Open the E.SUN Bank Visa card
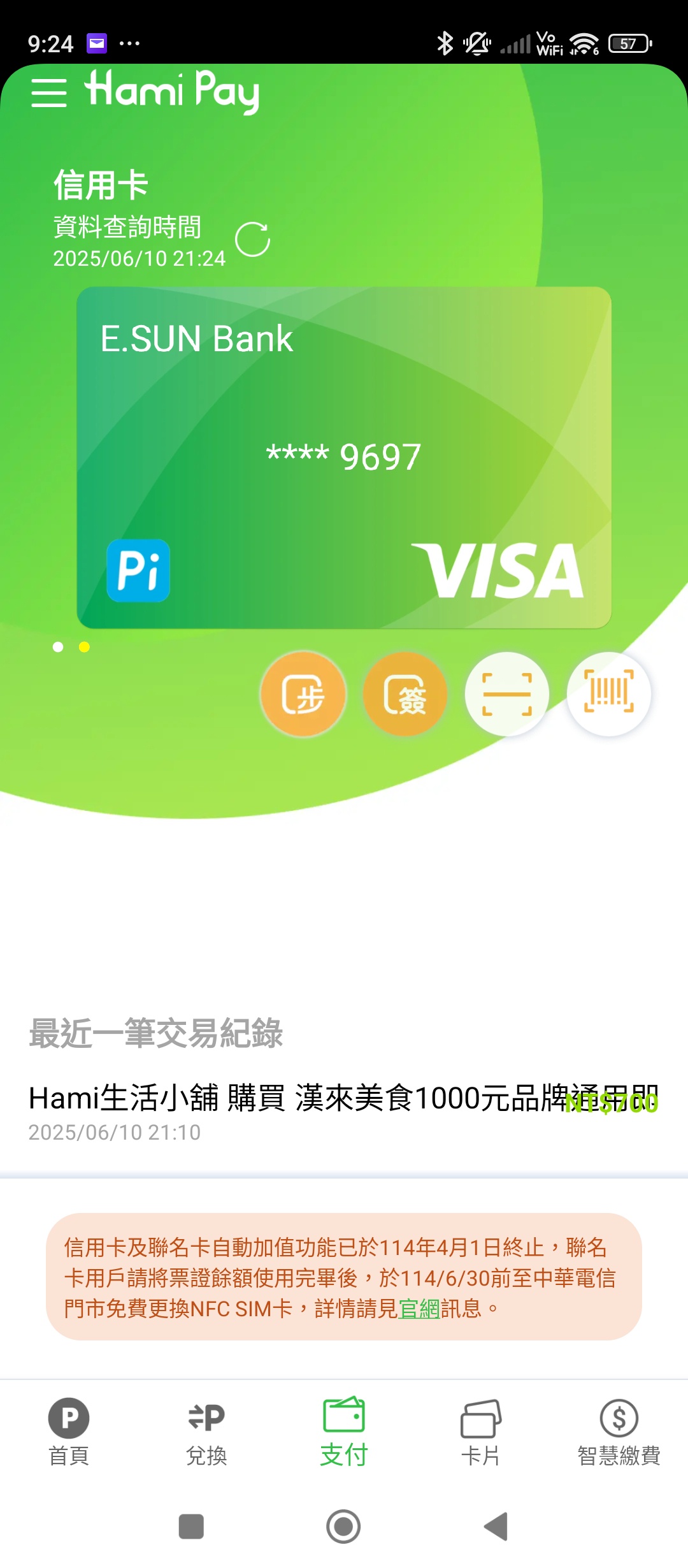The image size is (688, 1568). pos(344,457)
